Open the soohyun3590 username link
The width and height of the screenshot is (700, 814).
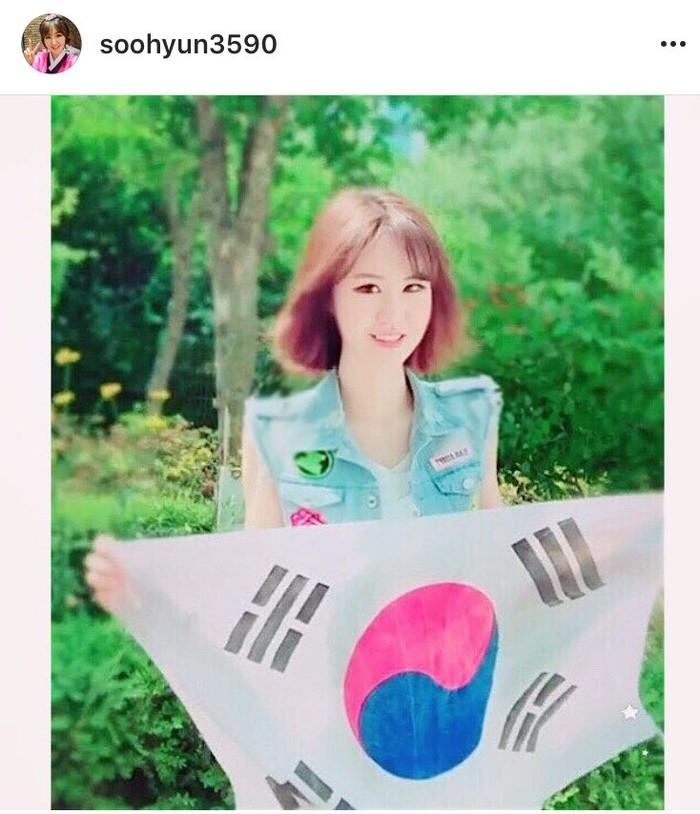coord(189,45)
